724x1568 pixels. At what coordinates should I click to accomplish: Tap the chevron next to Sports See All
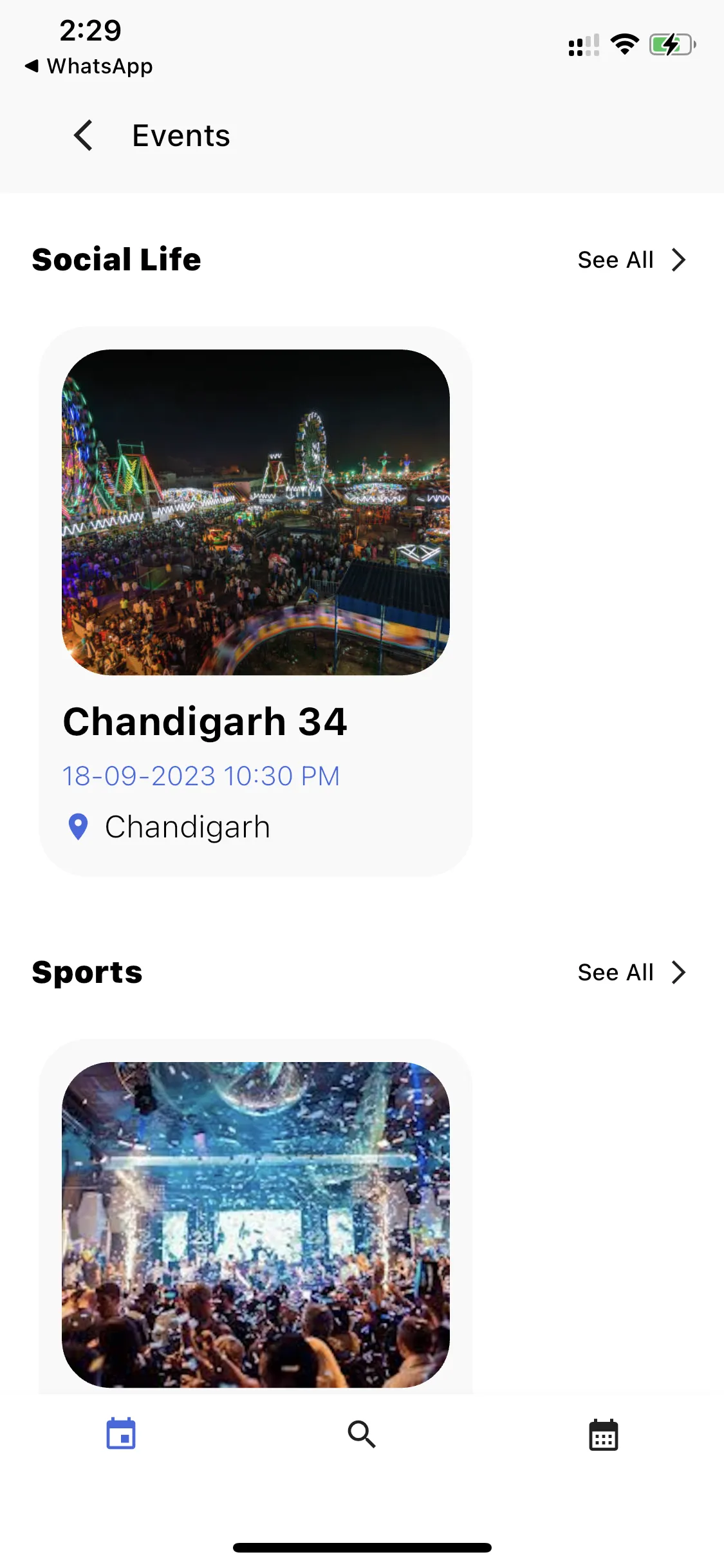click(679, 973)
